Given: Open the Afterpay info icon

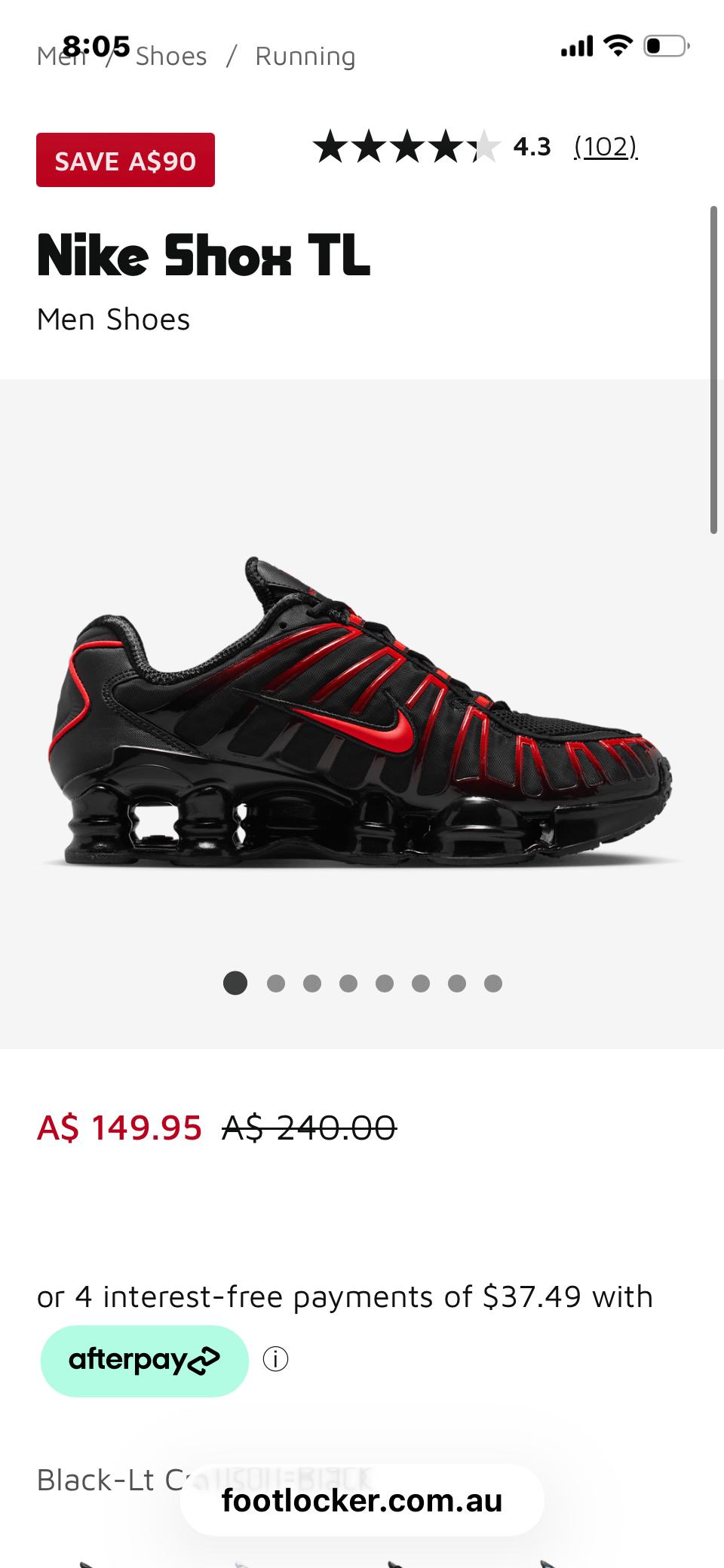Looking at the screenshot, I should tap(275, 1360).
